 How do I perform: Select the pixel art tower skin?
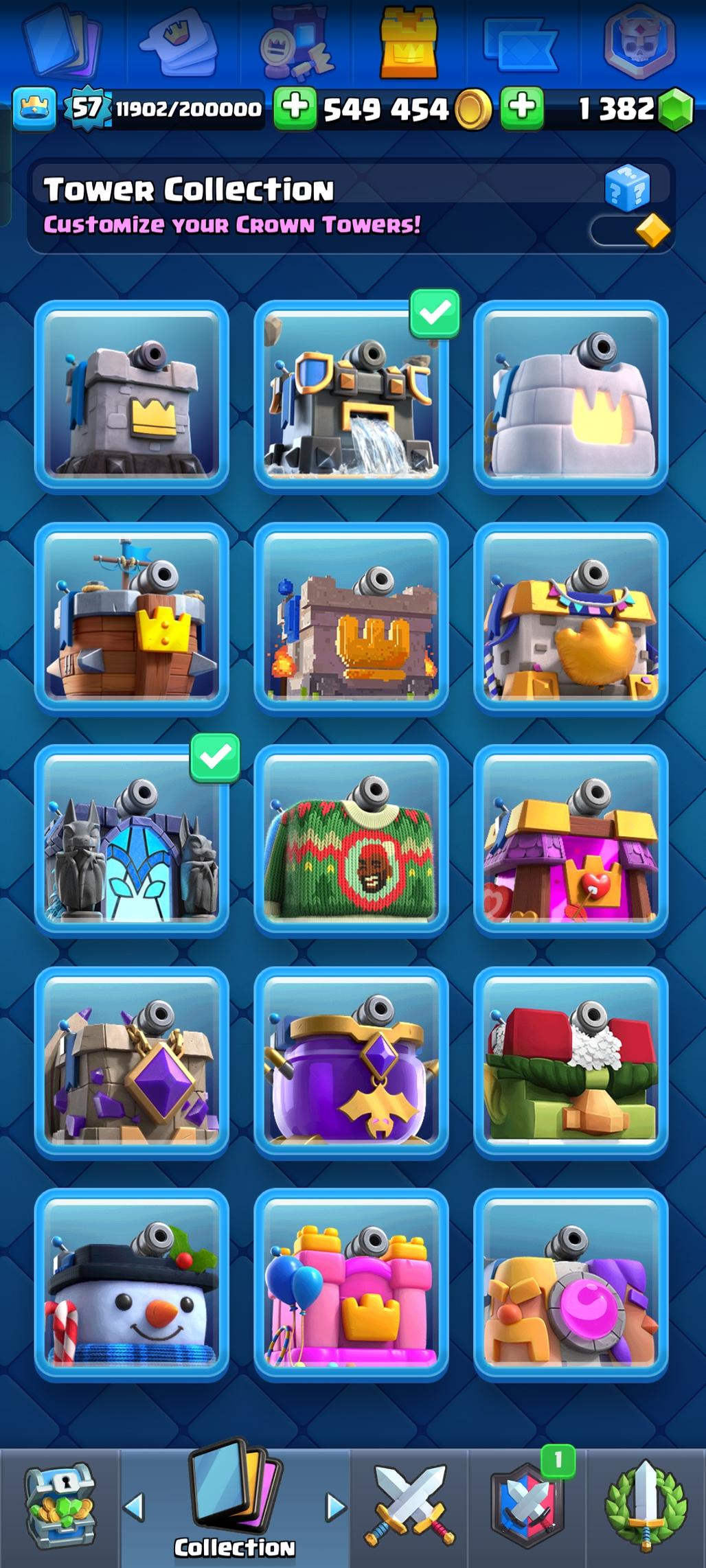(351, 619)
